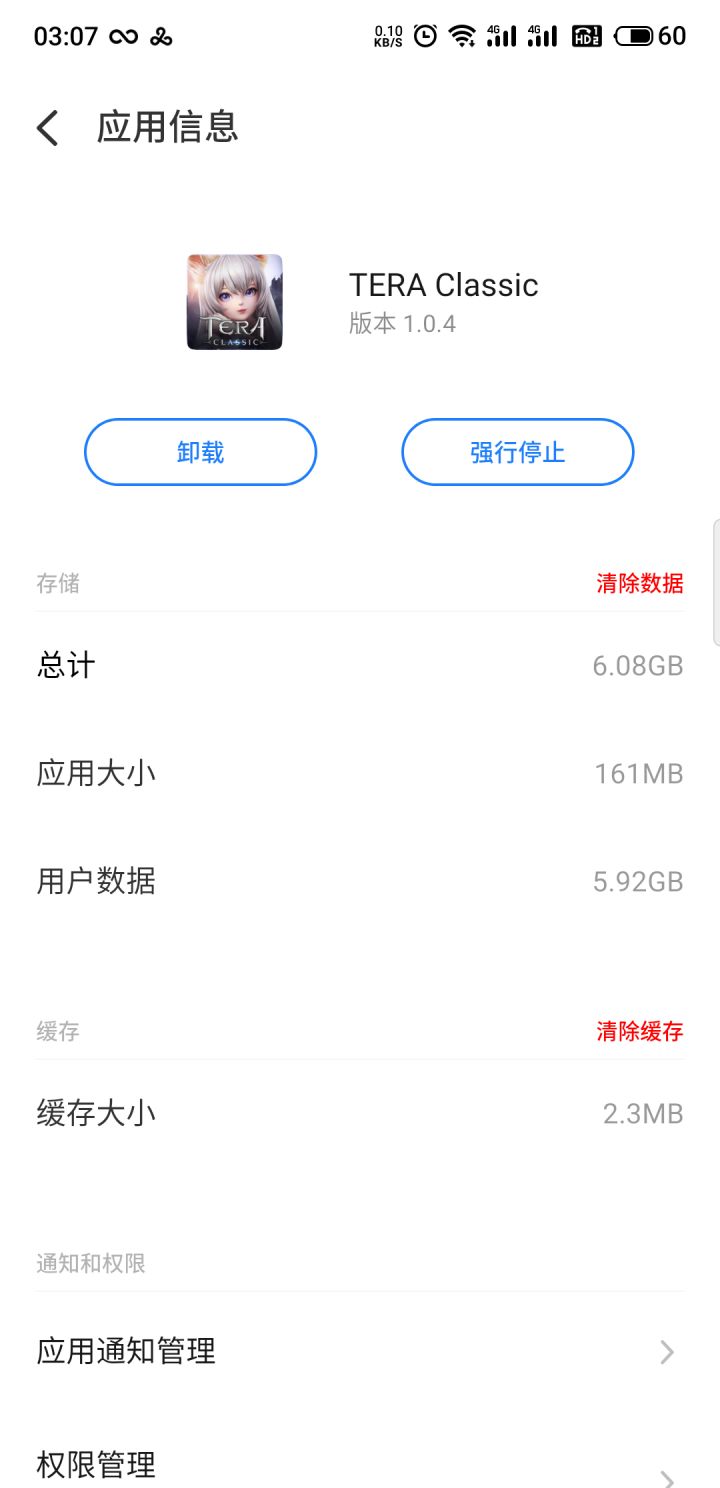Go back from the 应用信息 page
Image resolution: width=720 pixels, height=1488 pixels.
[x=47, y=128]
